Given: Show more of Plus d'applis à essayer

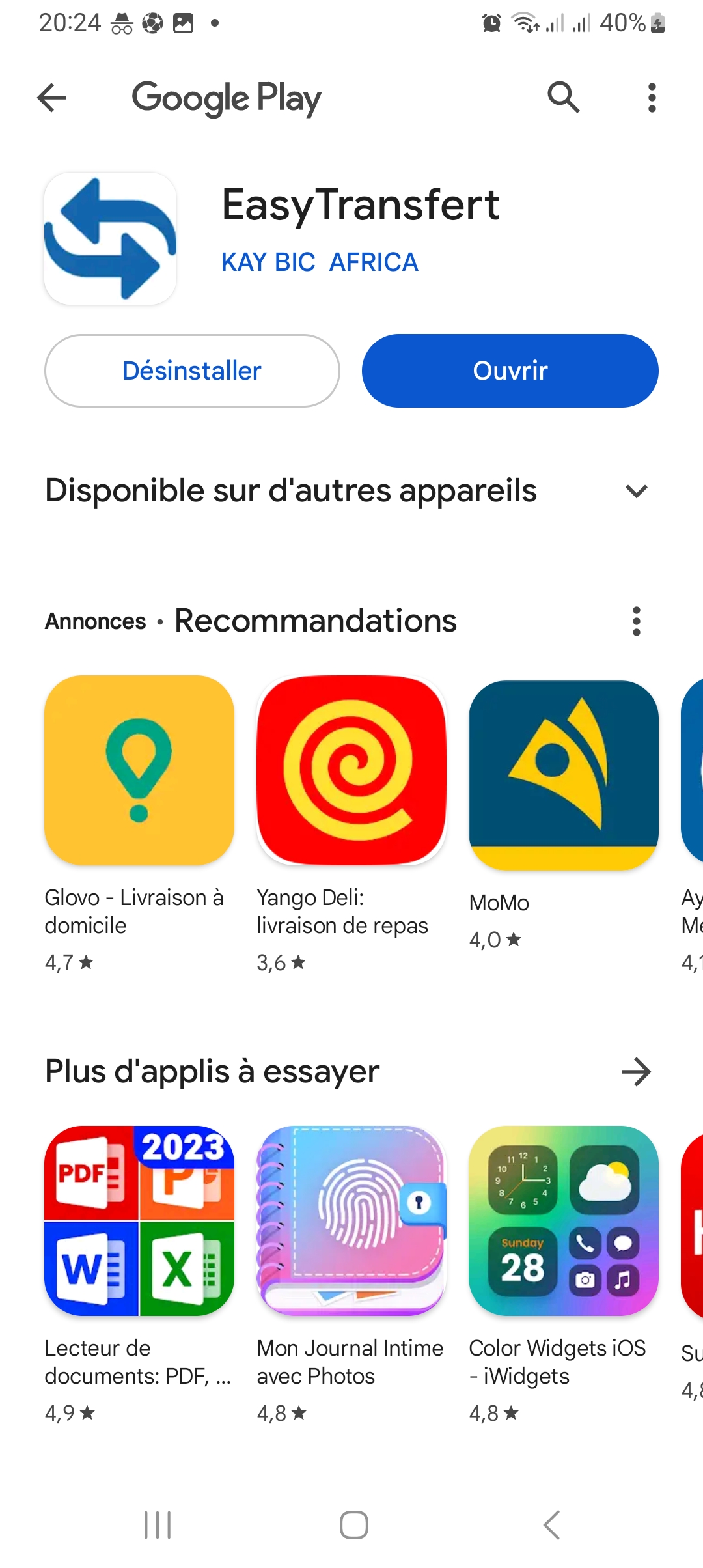Looking at the screenshot, I should [x=636, y=1072].
